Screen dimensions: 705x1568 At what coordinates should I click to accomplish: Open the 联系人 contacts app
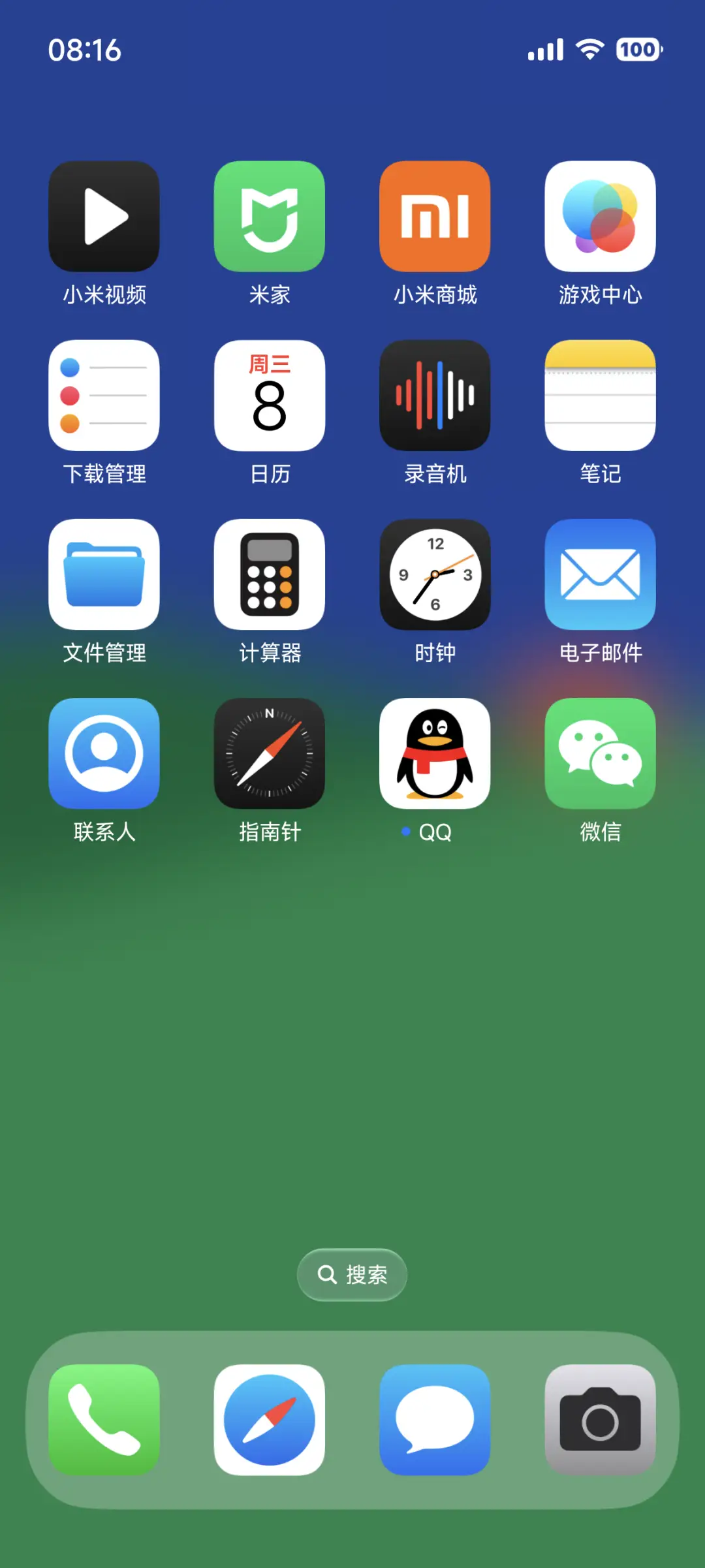[x=104, y=752]
